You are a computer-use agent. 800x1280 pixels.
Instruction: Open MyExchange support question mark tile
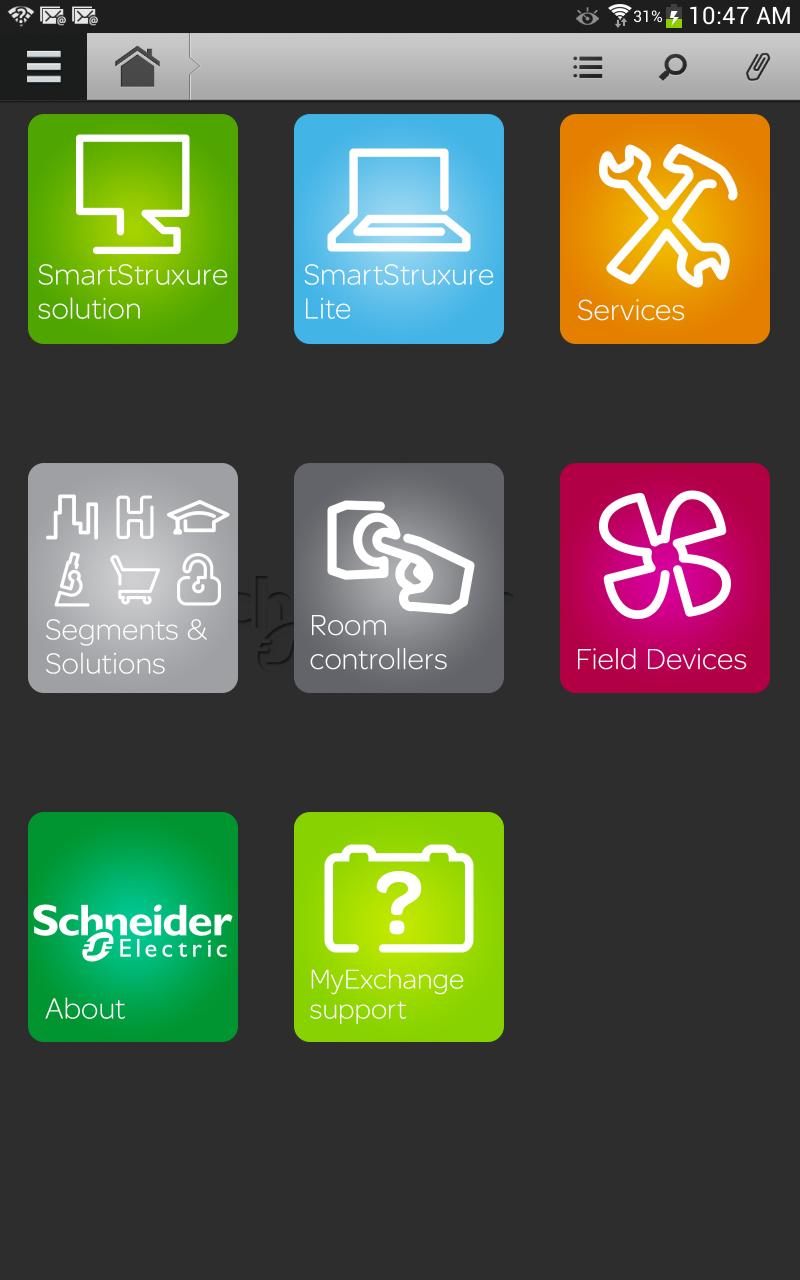(399, 927)
